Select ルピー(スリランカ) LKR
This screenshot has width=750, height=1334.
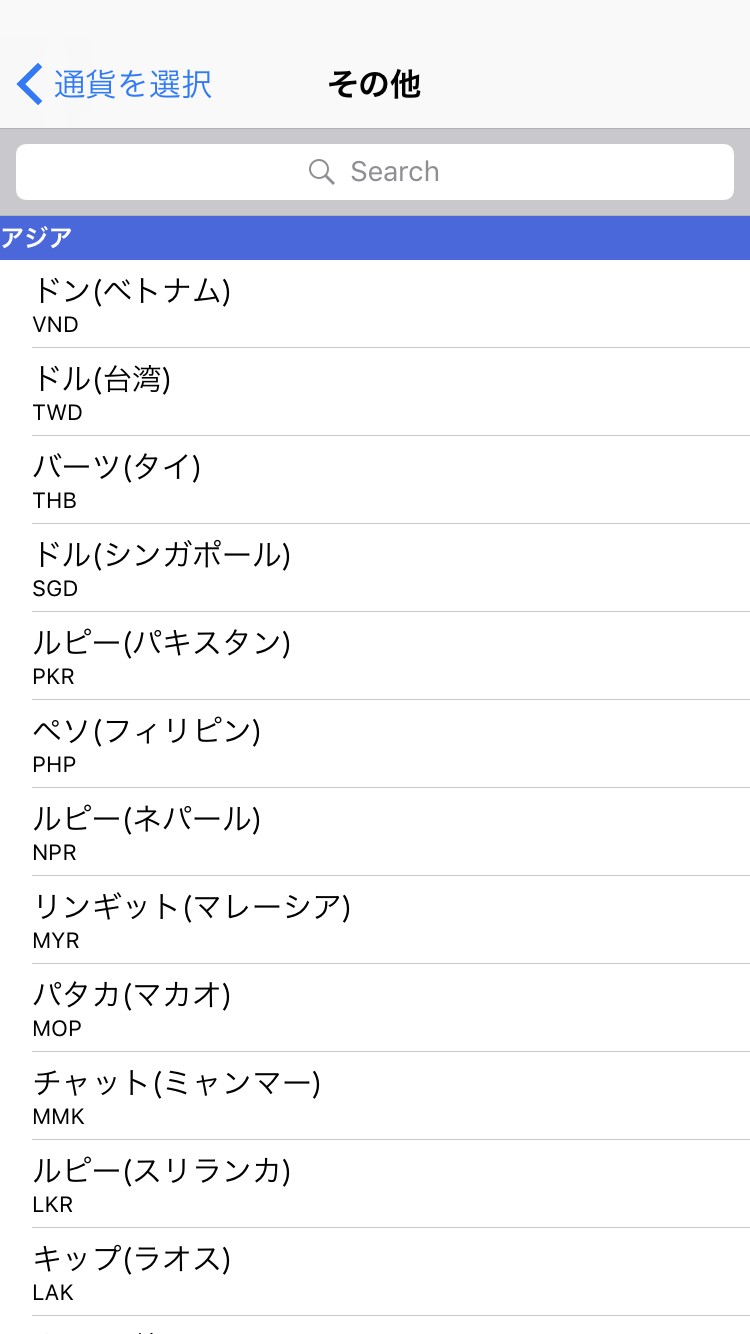coord(375,1184)
